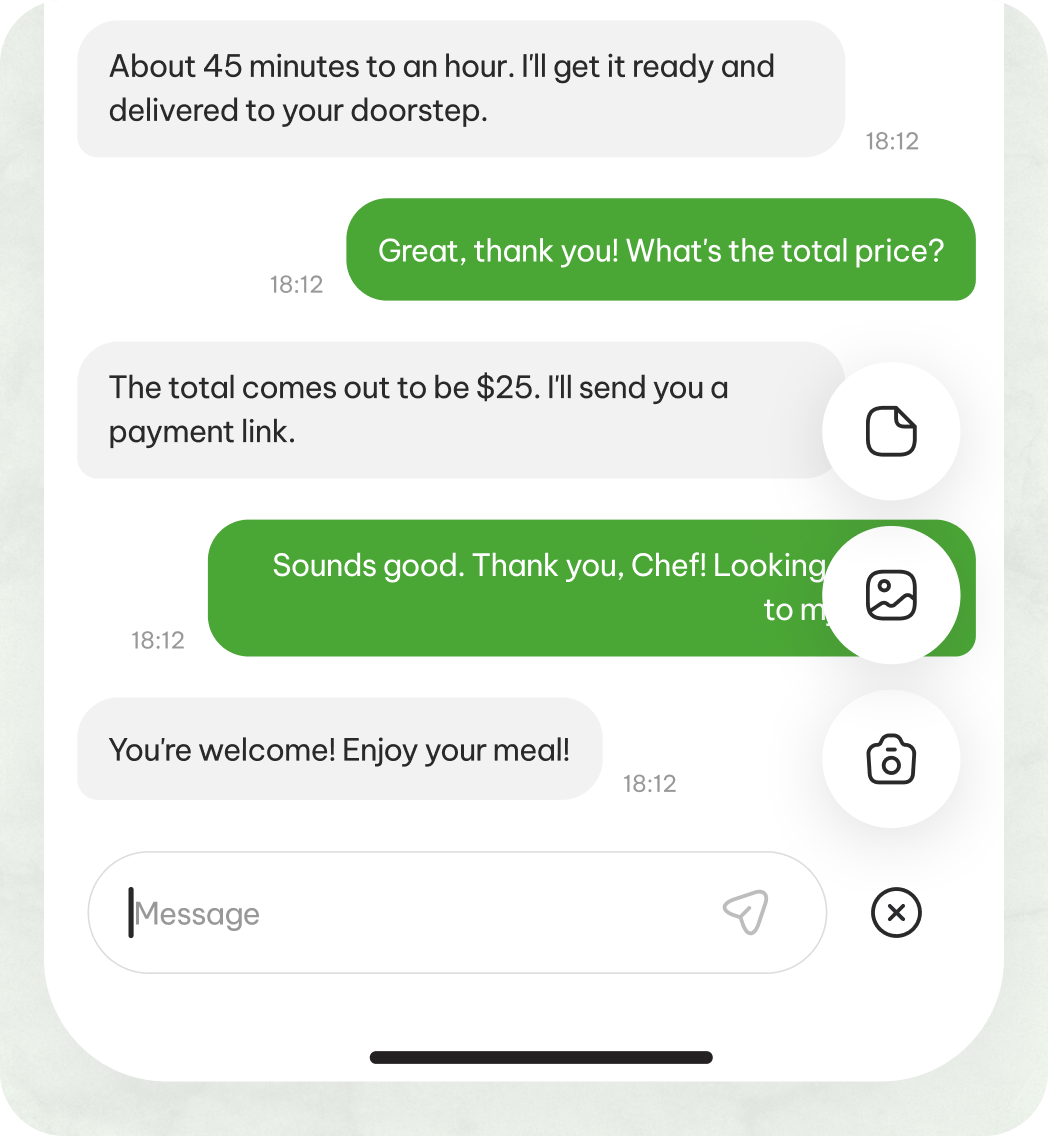This screenshot has height=1136, width=1048.
Task: Open the photo gallery attachment option
Action: (890, 595)
